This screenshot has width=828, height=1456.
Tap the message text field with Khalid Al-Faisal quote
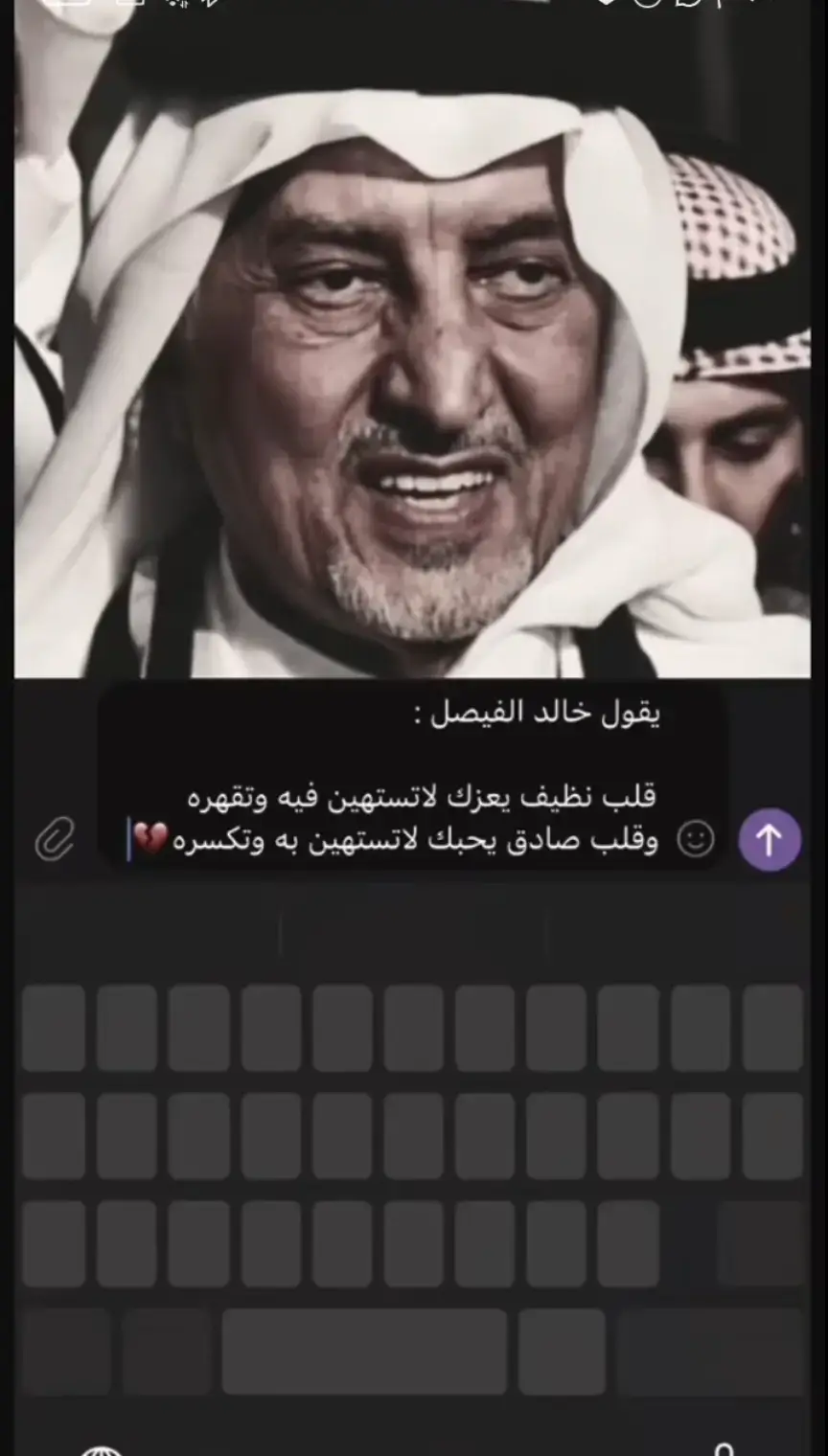click(x=412, y=777)
